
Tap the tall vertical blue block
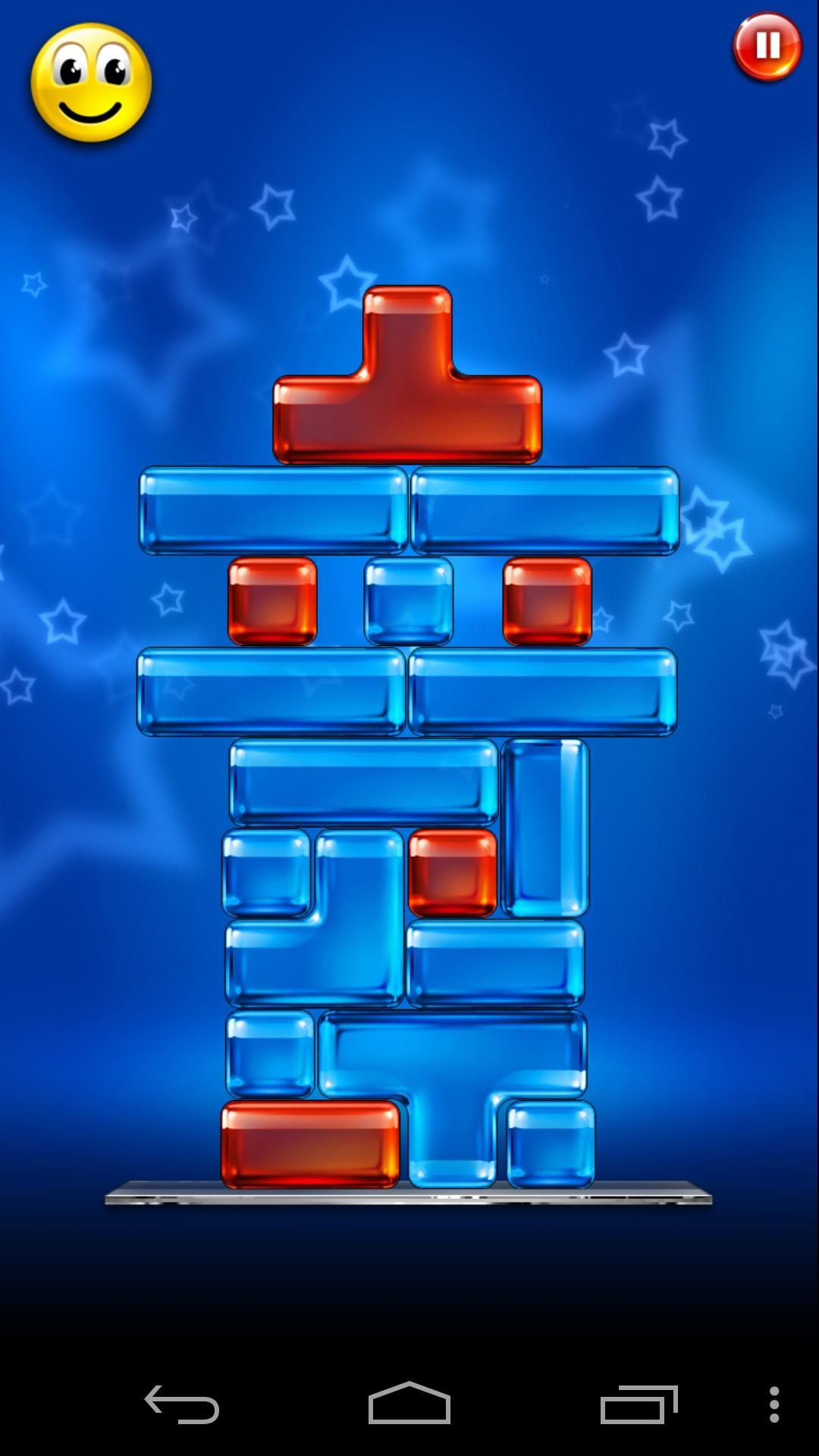tap(544, 827)
